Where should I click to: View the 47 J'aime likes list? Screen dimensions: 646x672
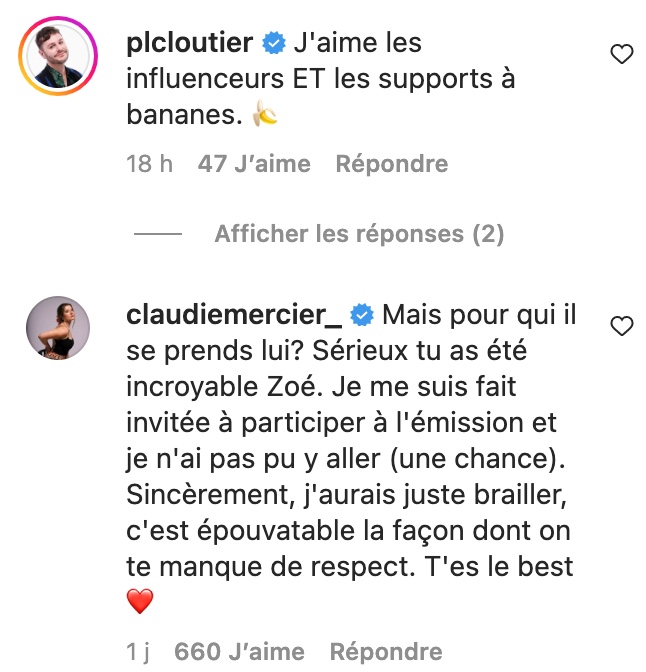(x=254, y=164)
